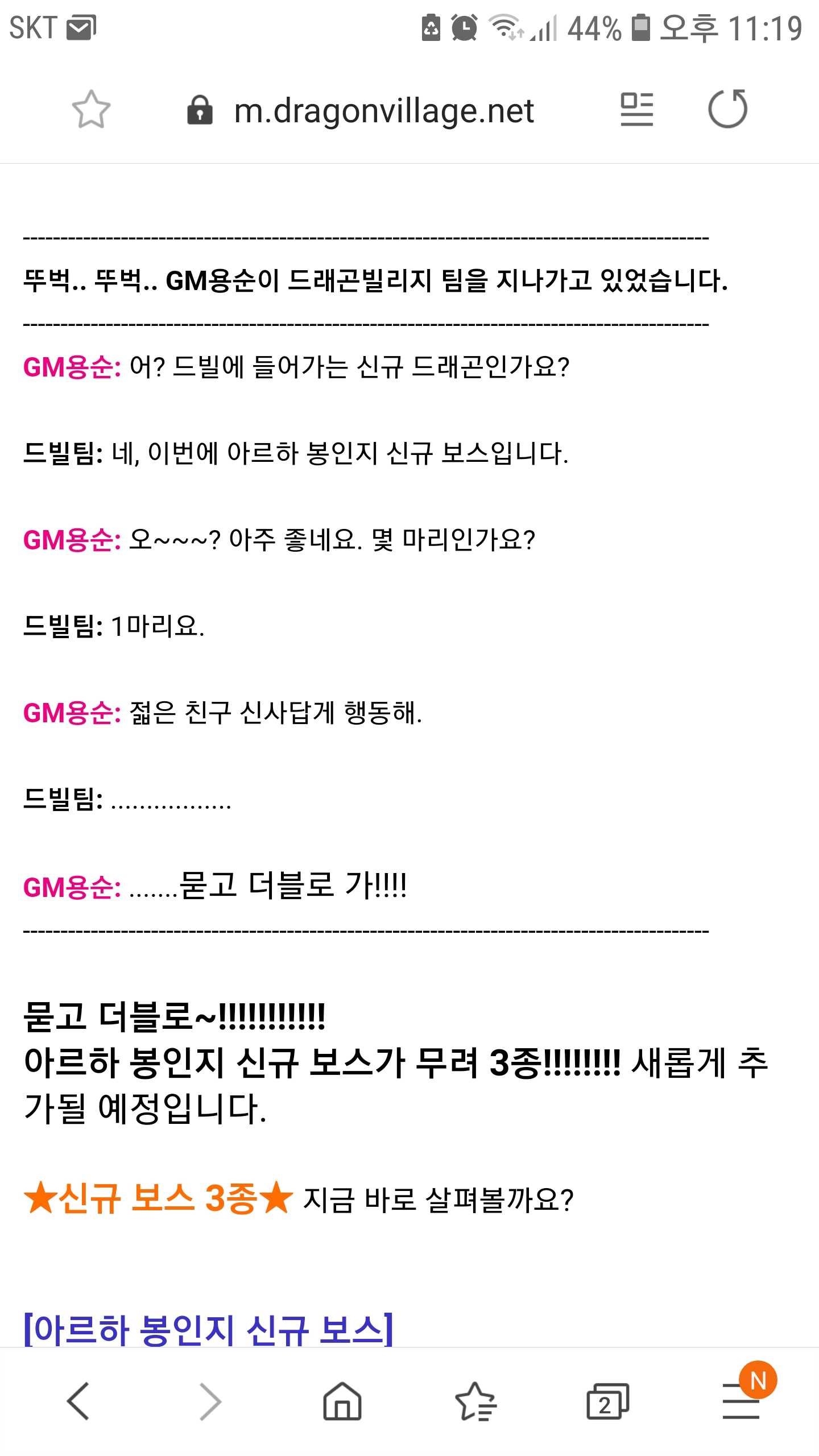This screenshot has width=819, height=1456.
Task: Open the browser home page
Action: (342, 1401)
